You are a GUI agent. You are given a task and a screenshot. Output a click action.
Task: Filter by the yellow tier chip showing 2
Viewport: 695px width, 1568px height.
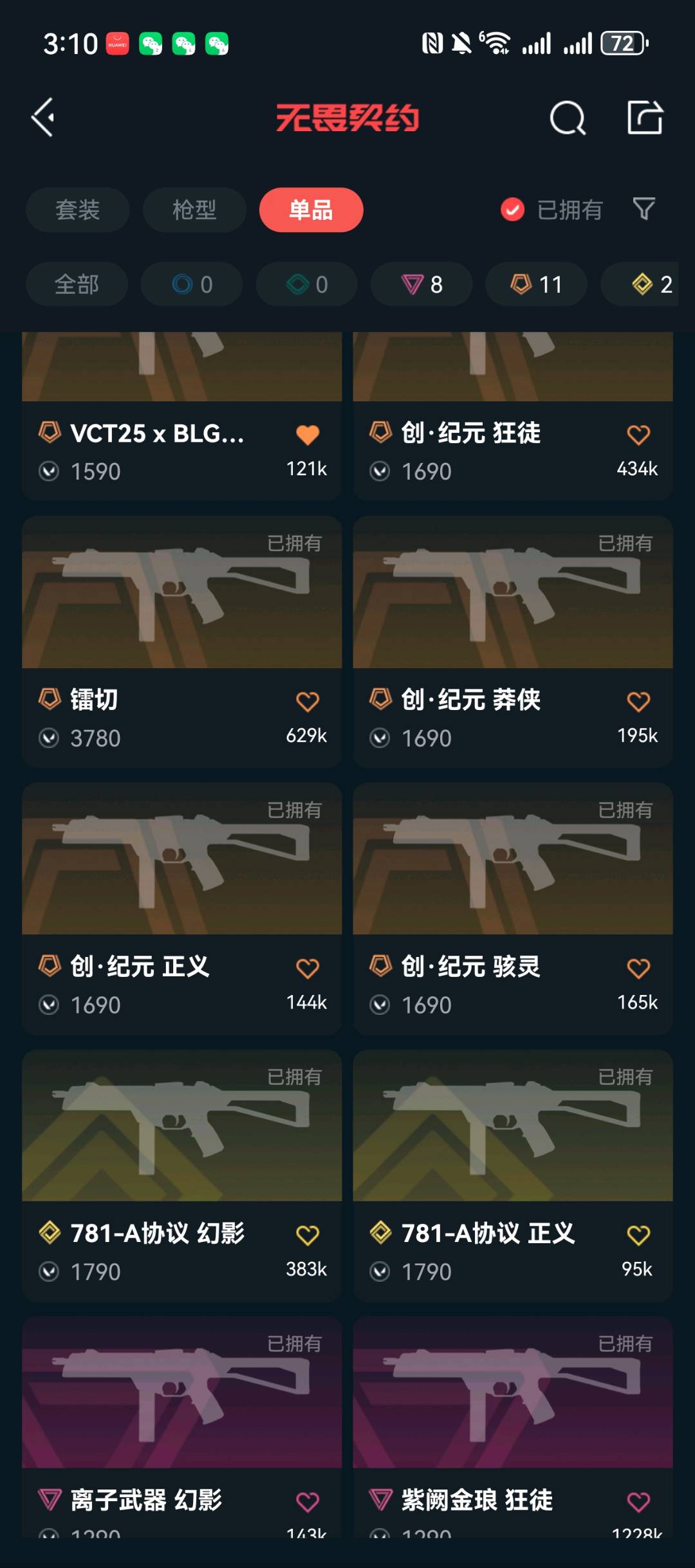coord(651,284)
